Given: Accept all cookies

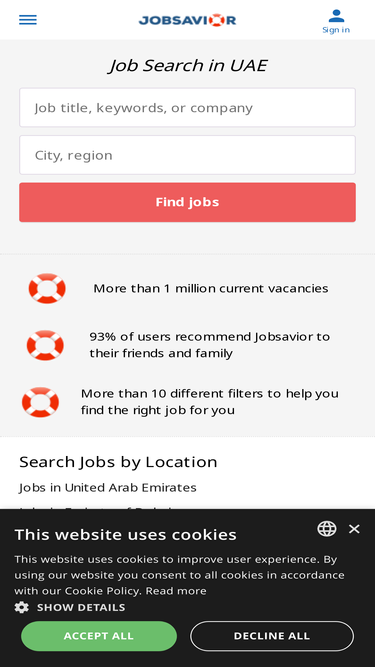Looking at the screenshot, I should tap(99, 636).
